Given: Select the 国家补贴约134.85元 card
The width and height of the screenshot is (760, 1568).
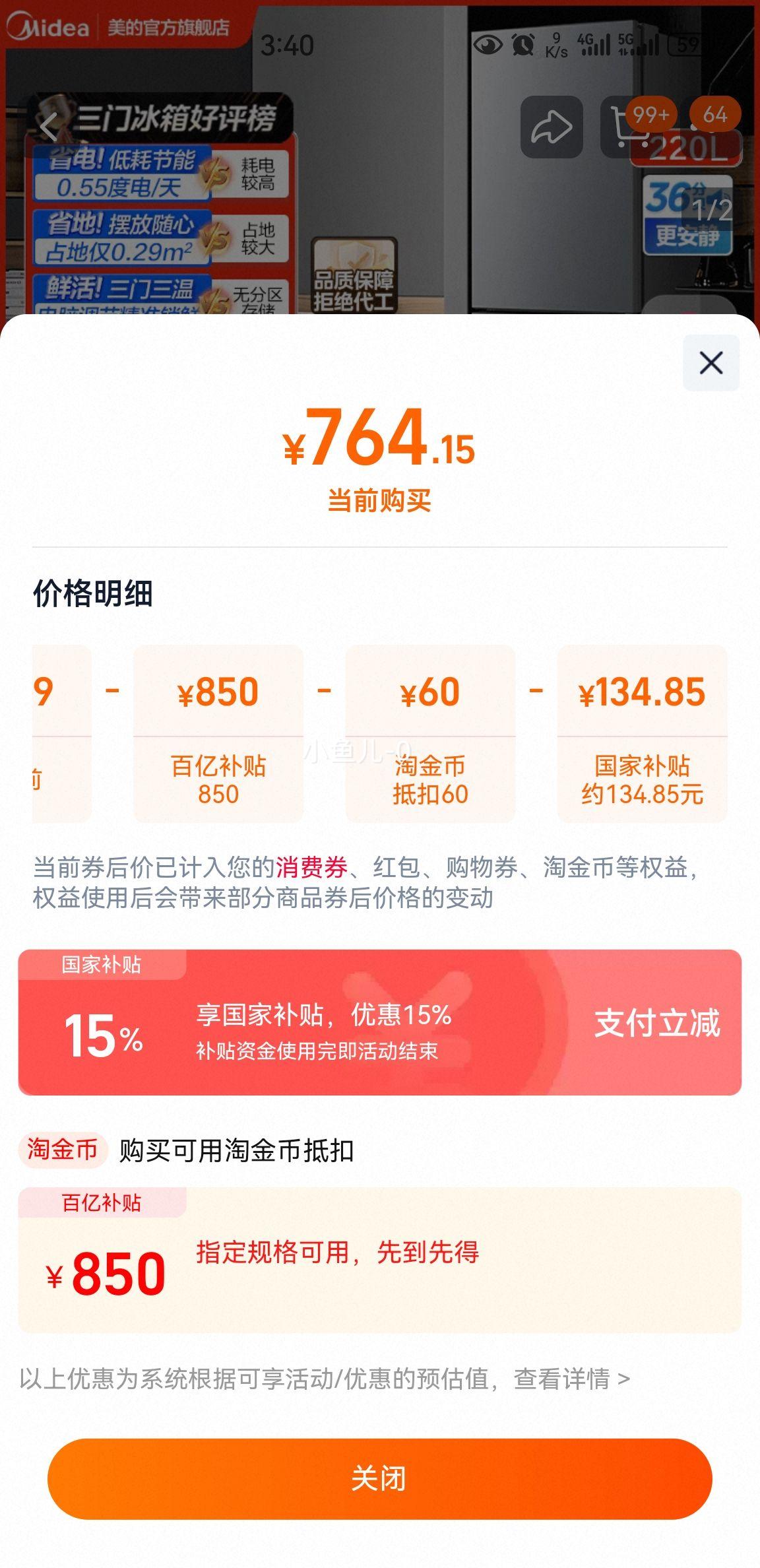Looking at the screenshot, I should tap(642, 733).
